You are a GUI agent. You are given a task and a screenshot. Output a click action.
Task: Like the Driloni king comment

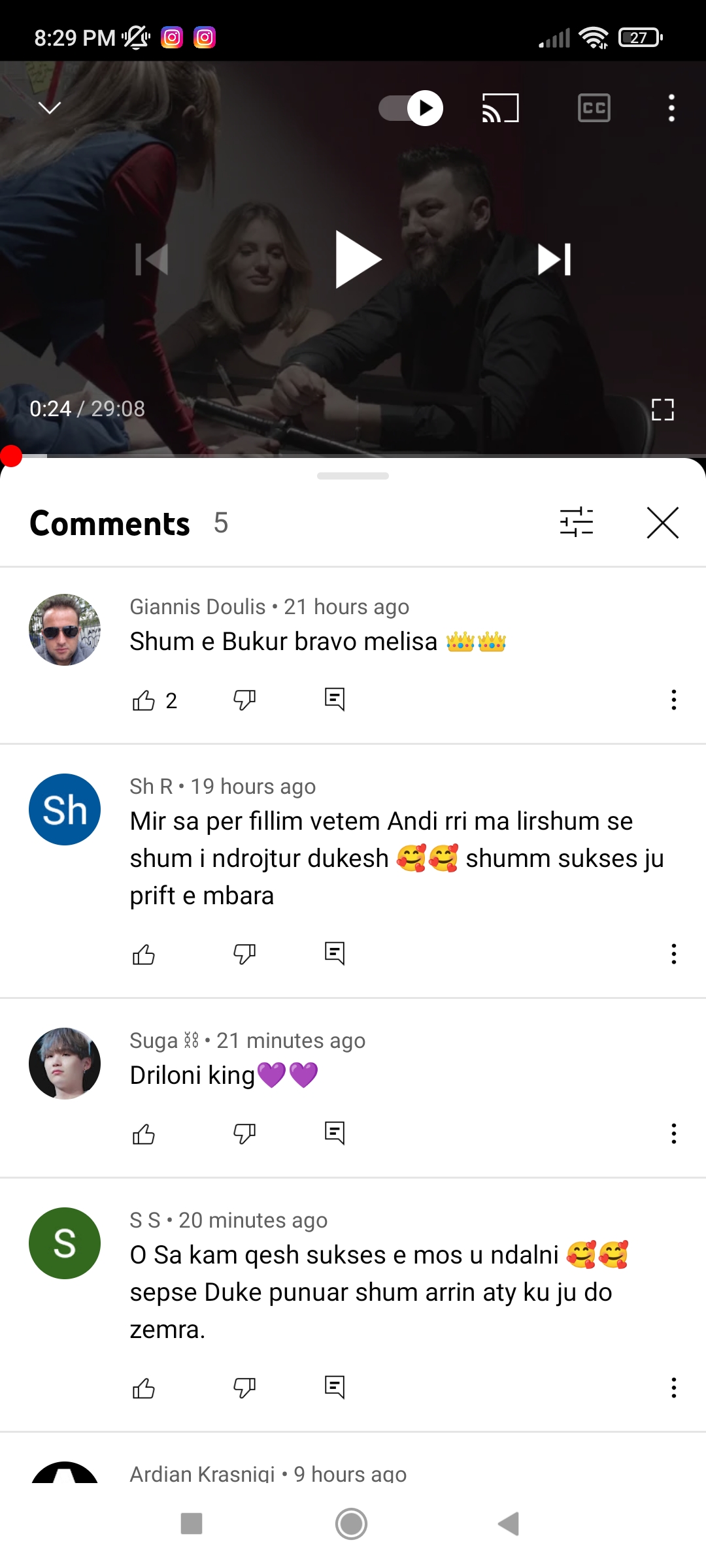coord(144,1134)
